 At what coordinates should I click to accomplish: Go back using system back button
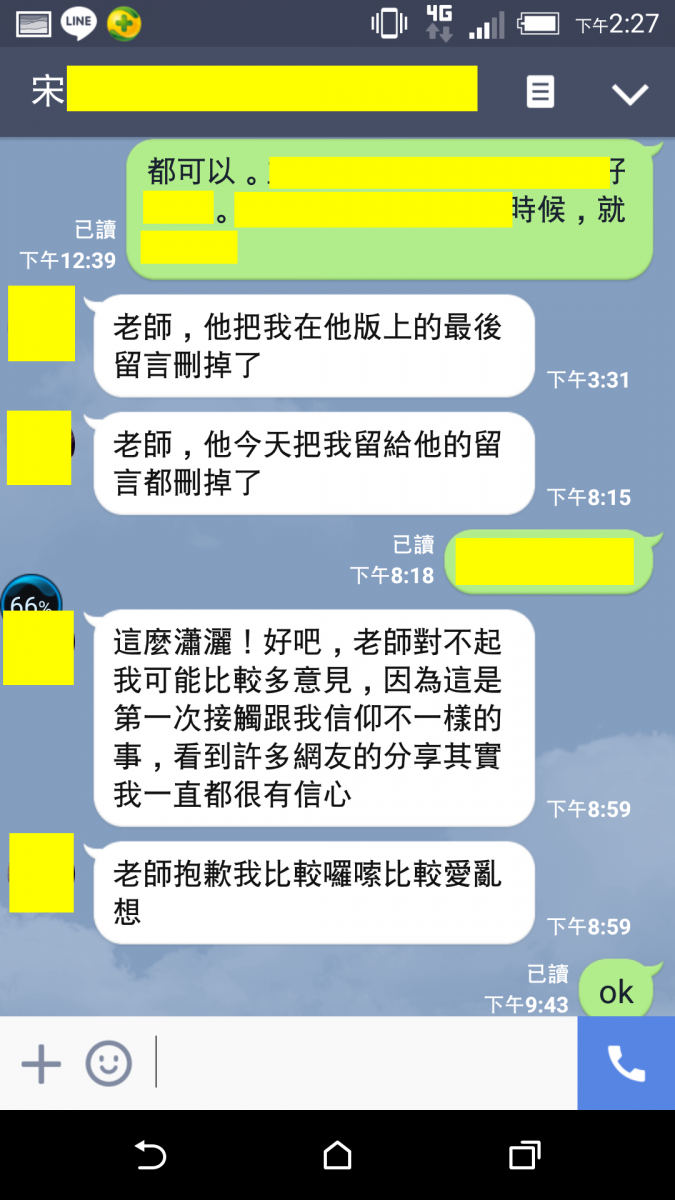tap(150, 1156)
